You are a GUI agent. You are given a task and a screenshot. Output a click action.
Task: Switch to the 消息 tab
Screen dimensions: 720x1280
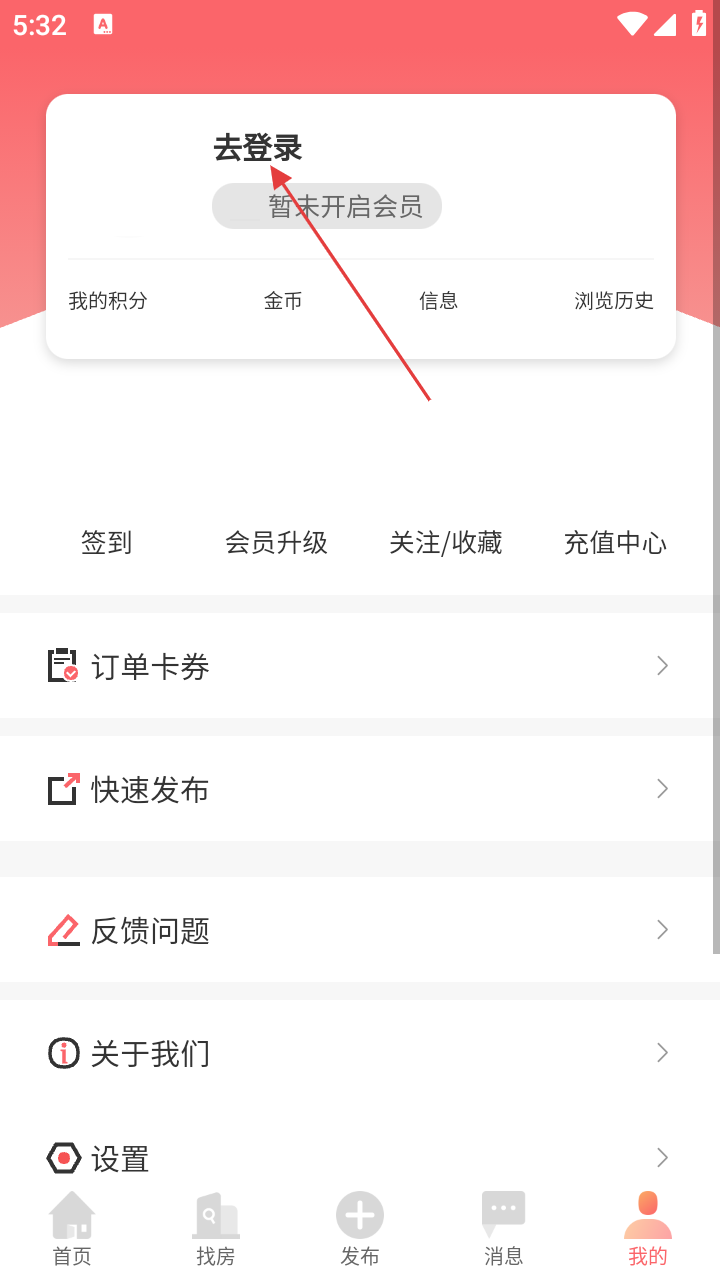click(x=504, y=1230)
